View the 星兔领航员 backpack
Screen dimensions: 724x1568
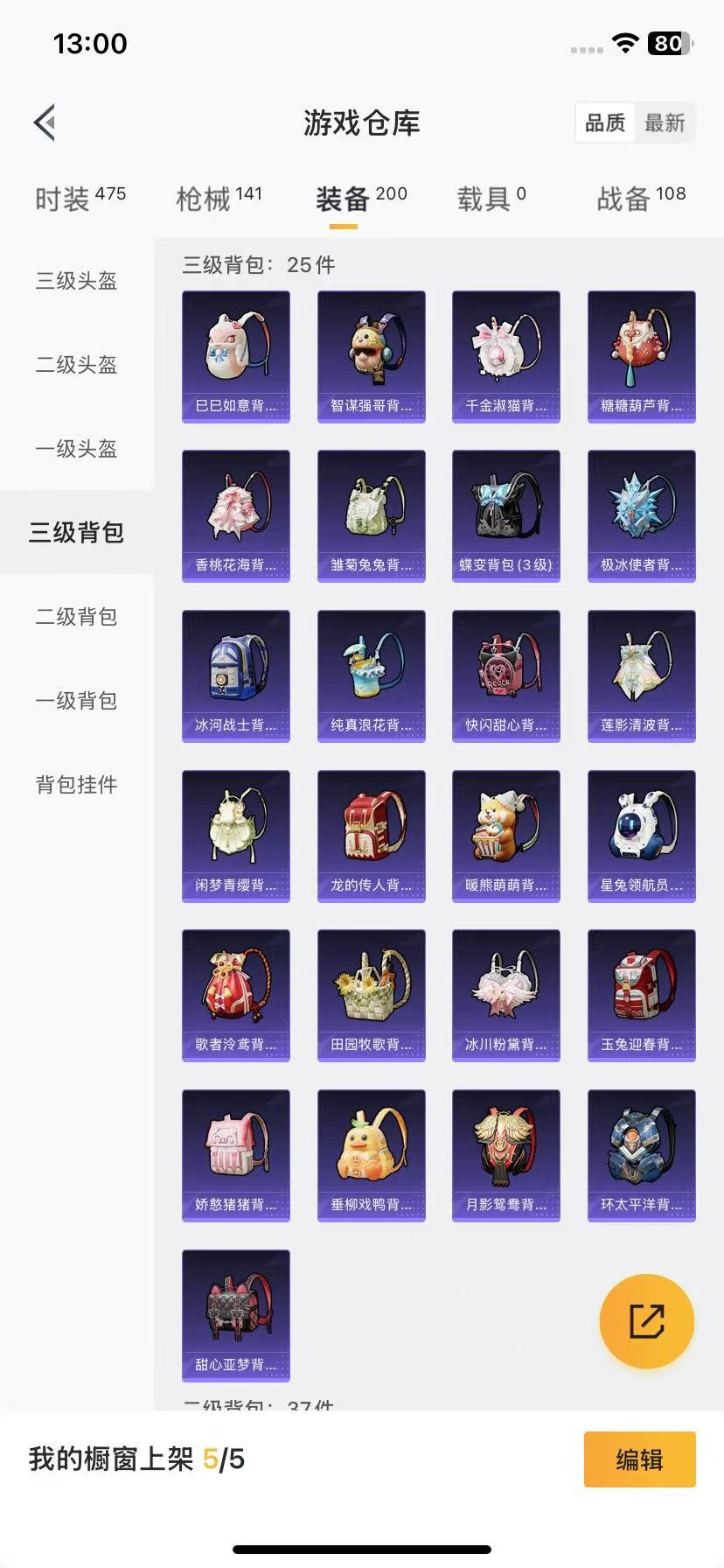pyautogui.click(x=642, y=836)
